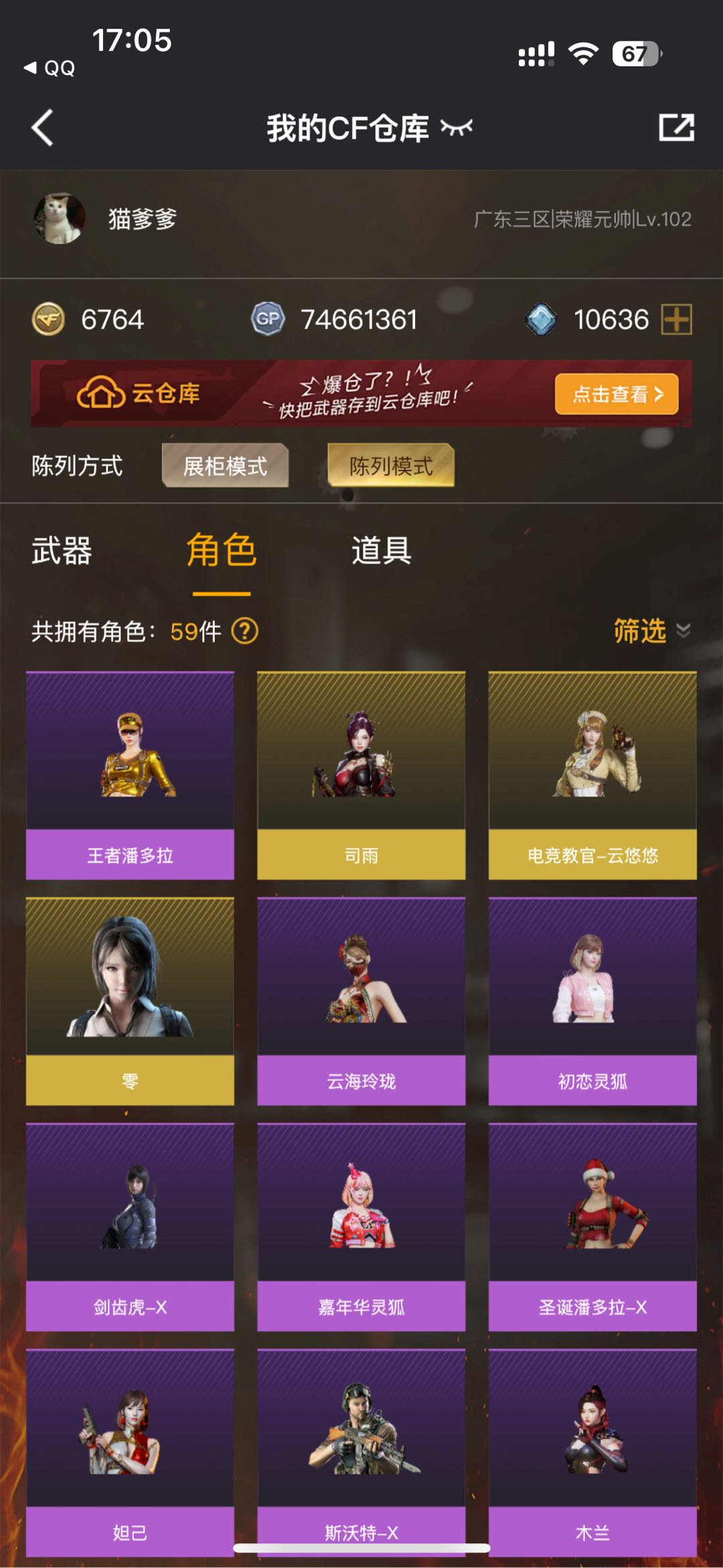Open the 云海玲珑 character
Image resolution: width=723 pixels, height=1568 pixels.
[361, 1001]
